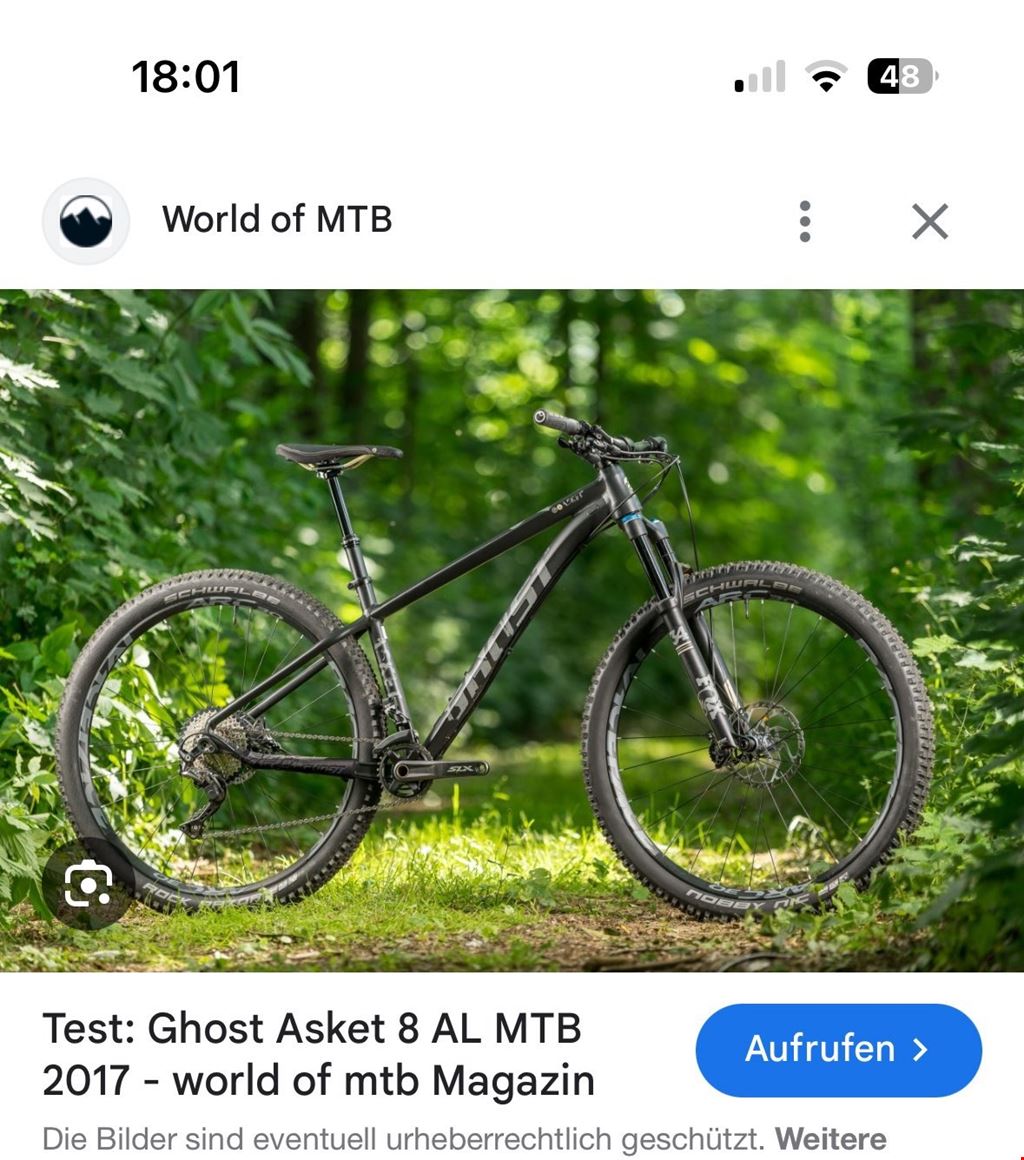Open the three-dot overflow menu

805,221
